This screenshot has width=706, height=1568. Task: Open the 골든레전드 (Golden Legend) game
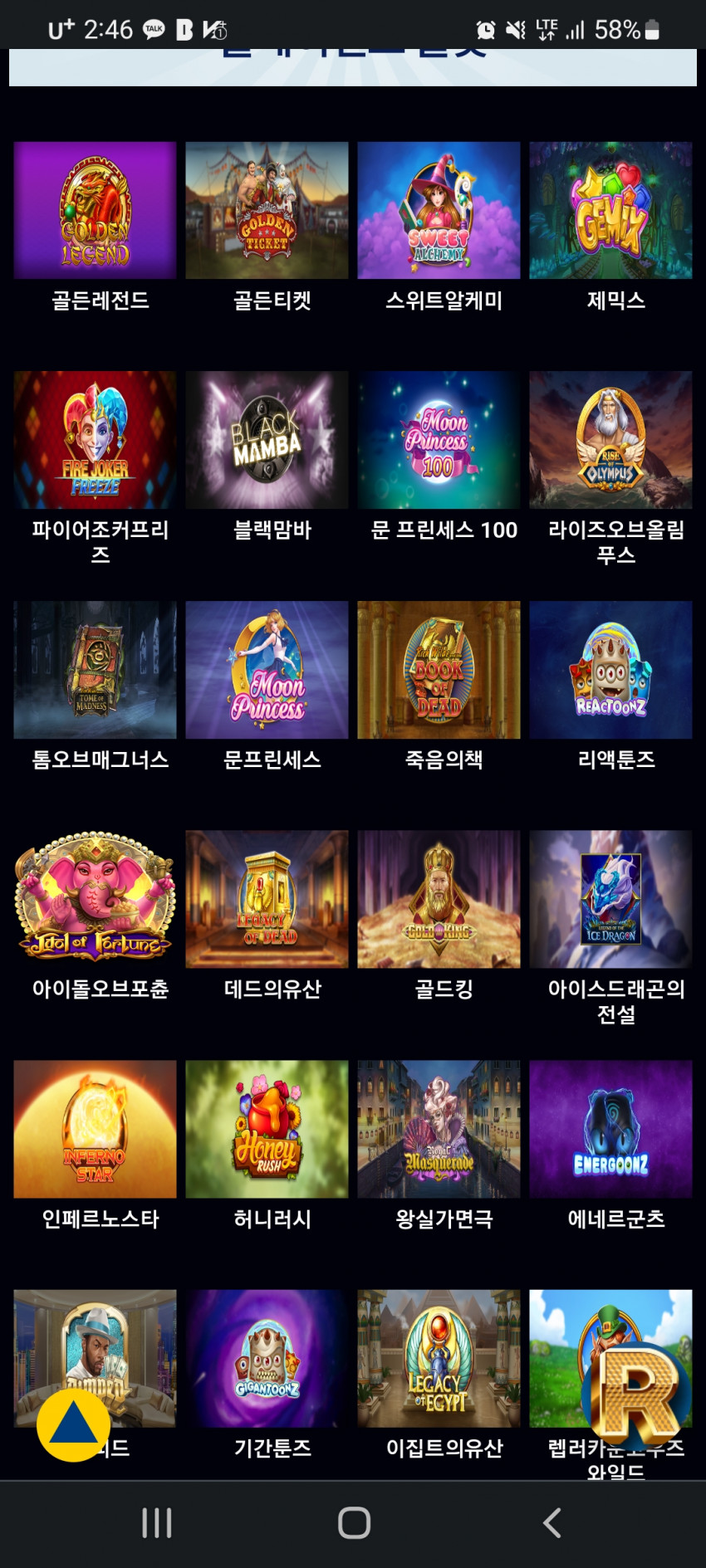[x=95, y=210]
